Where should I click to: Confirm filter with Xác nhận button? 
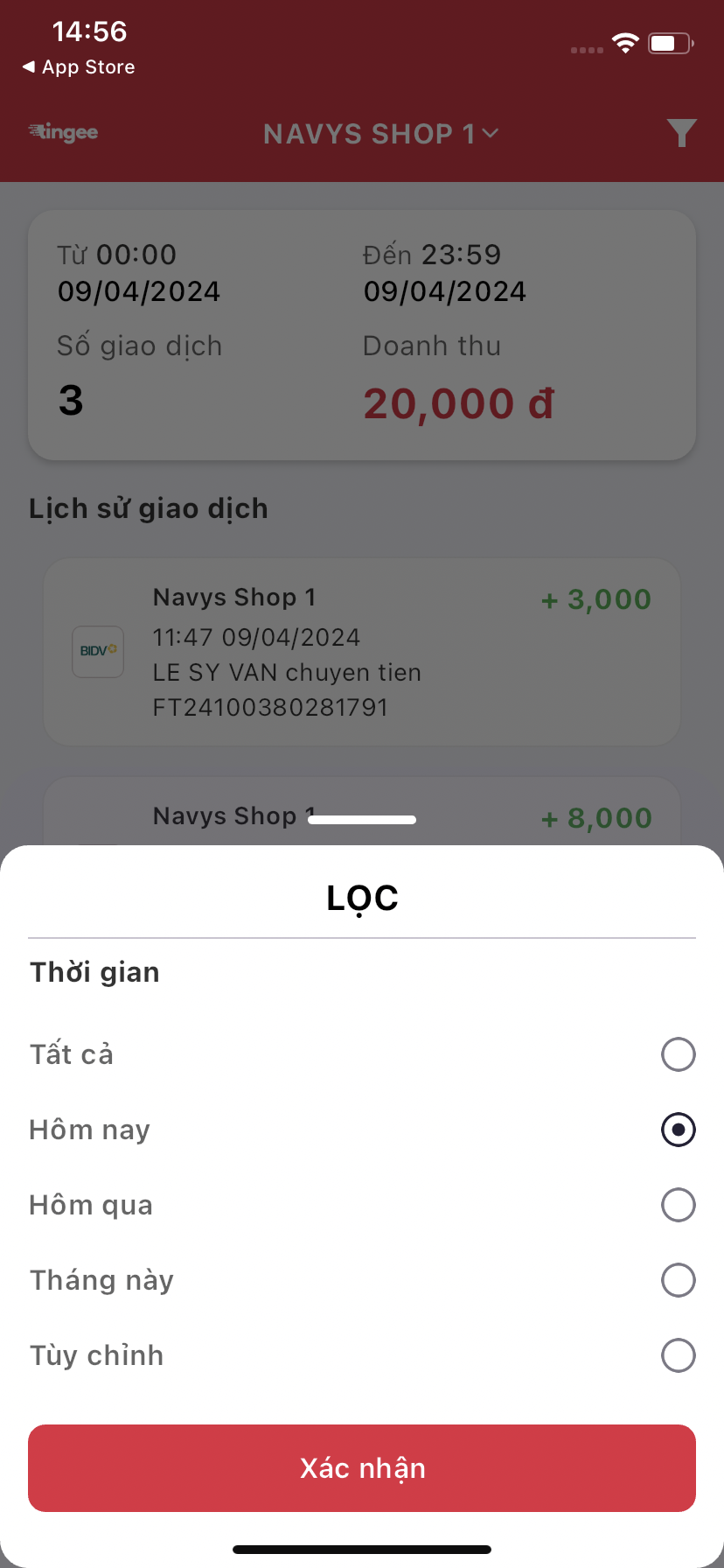(362, 1468)
